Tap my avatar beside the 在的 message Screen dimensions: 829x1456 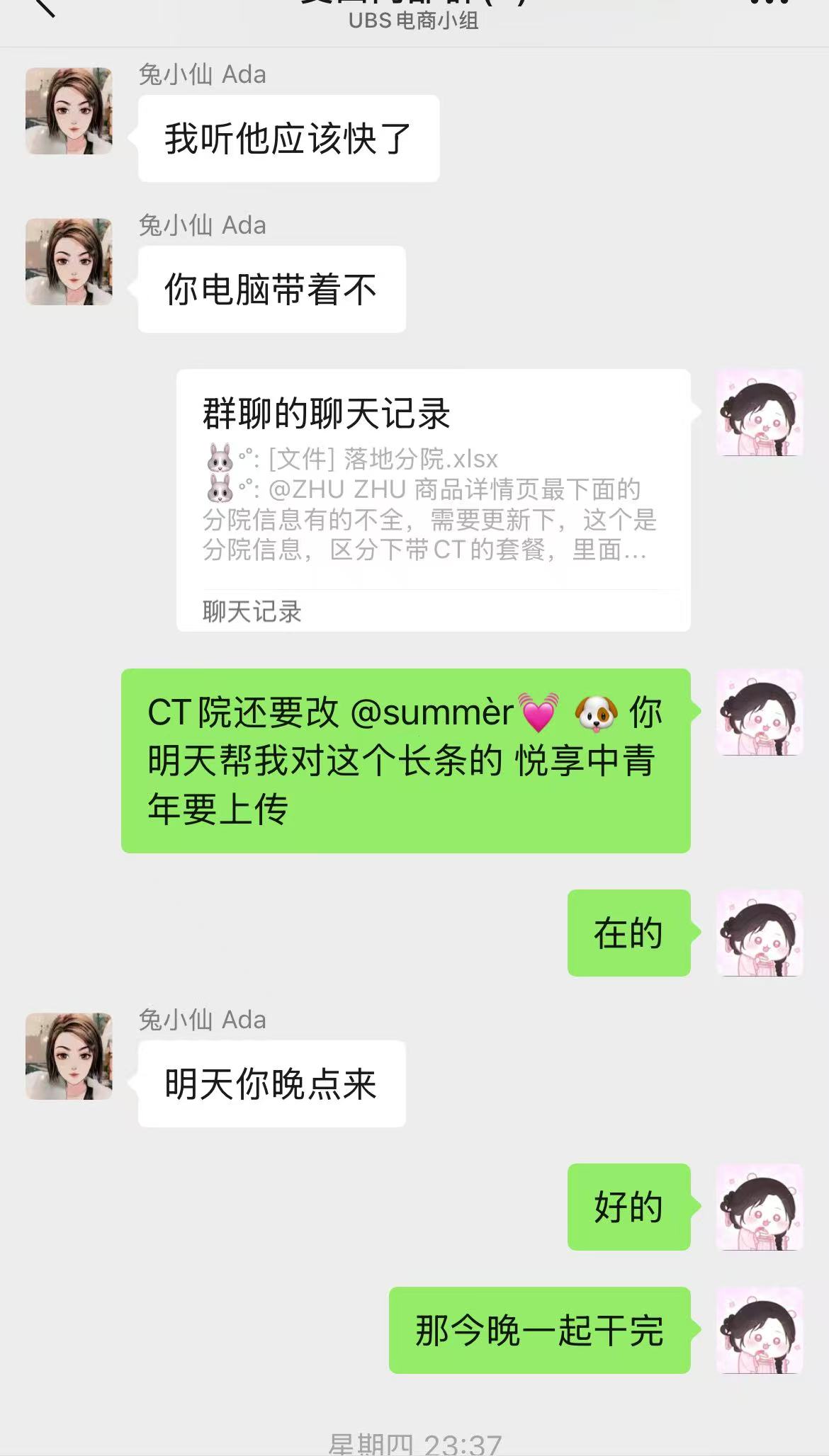point(760,933)
